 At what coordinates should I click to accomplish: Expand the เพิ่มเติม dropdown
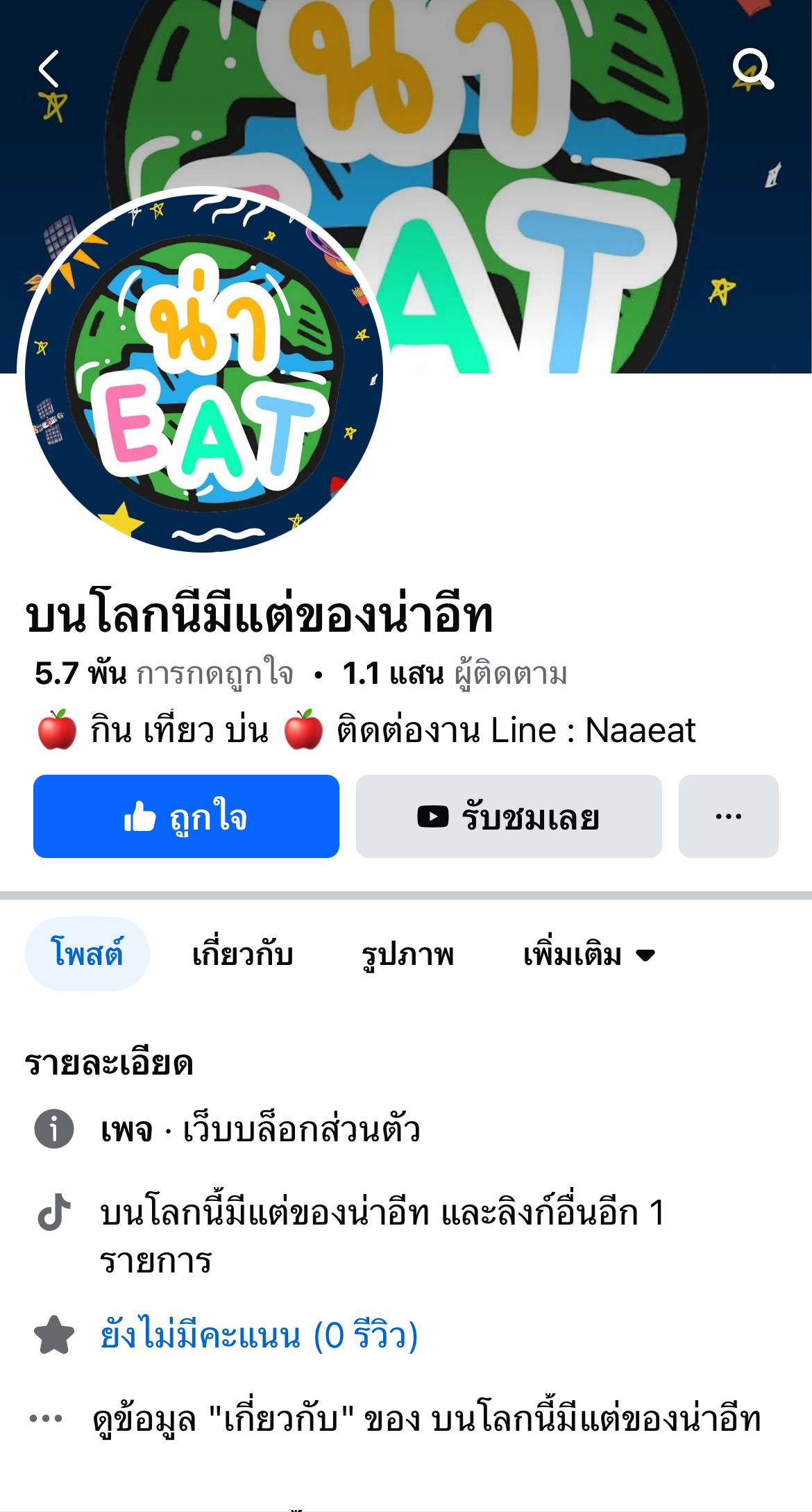tap(589, 954)
